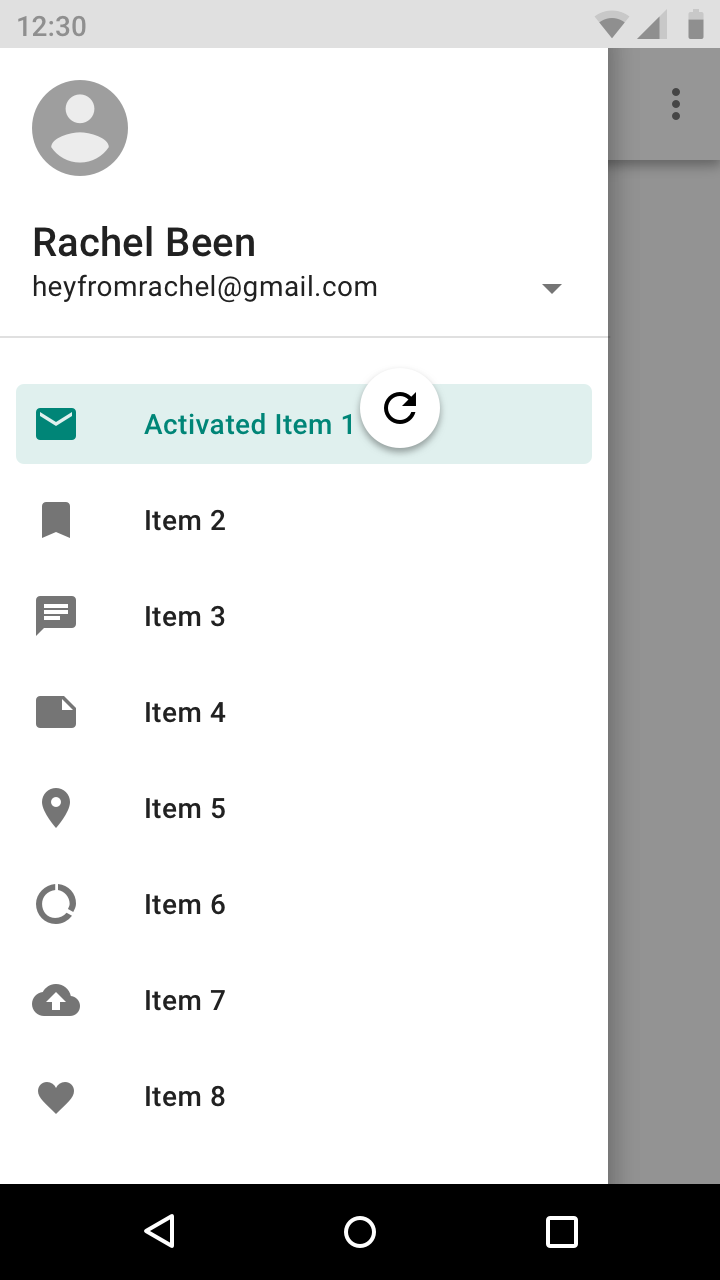This screenshot has height=1280, width=720.
Task: Tap the profile avatar
Action: click(80, 128)
